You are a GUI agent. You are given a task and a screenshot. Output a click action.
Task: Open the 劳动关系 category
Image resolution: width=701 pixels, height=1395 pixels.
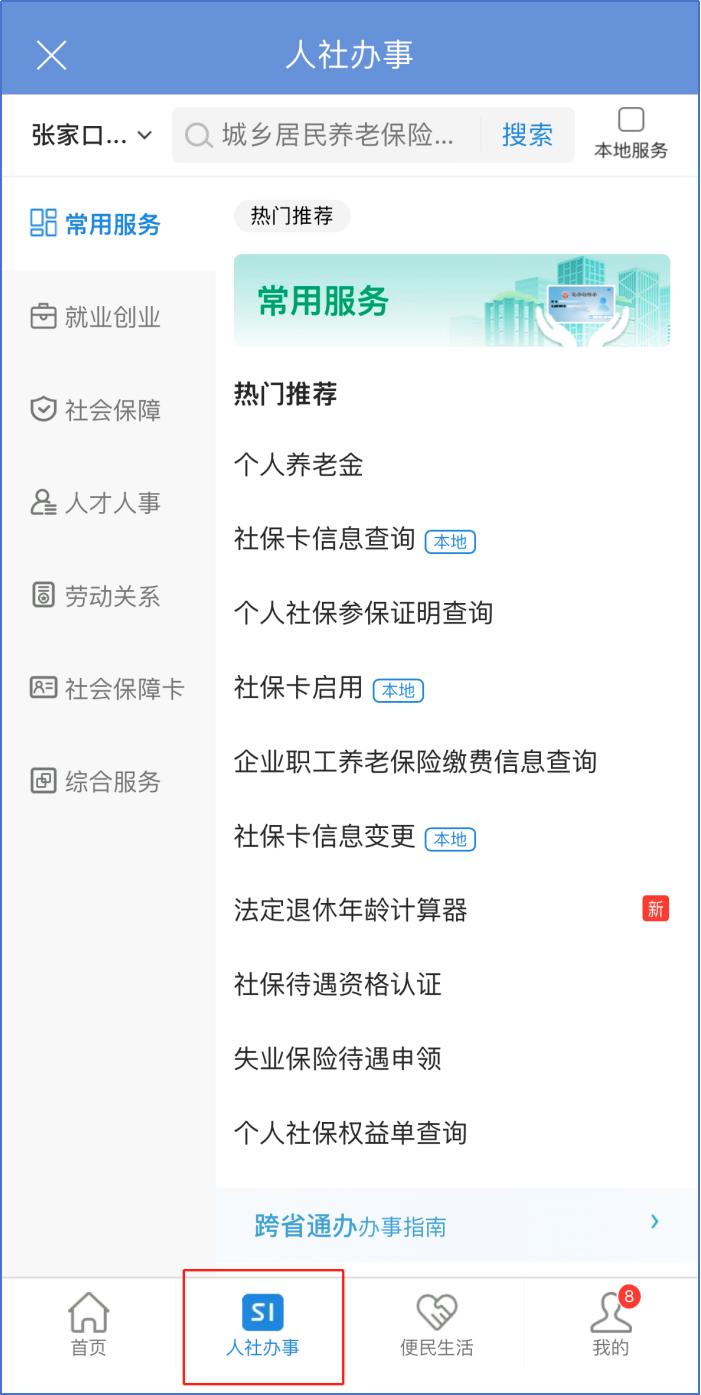[x=95, y=596]
